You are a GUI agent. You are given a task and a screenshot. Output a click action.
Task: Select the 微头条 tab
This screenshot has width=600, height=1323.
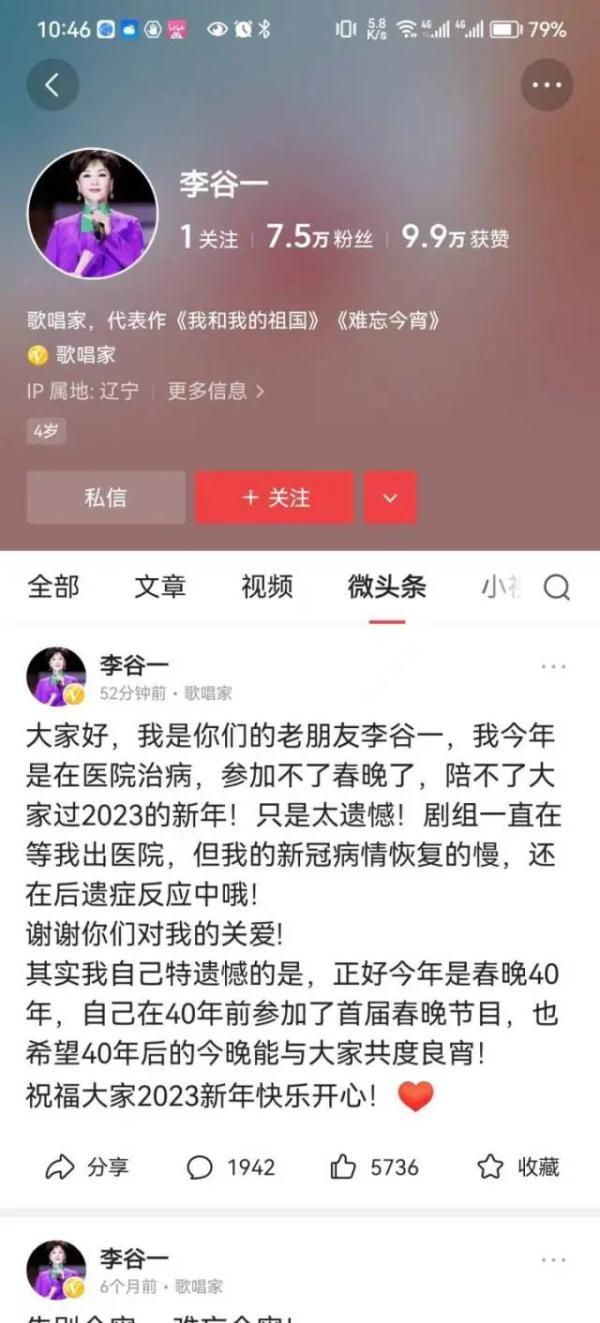pyautogui.click(x=387, y=587)
